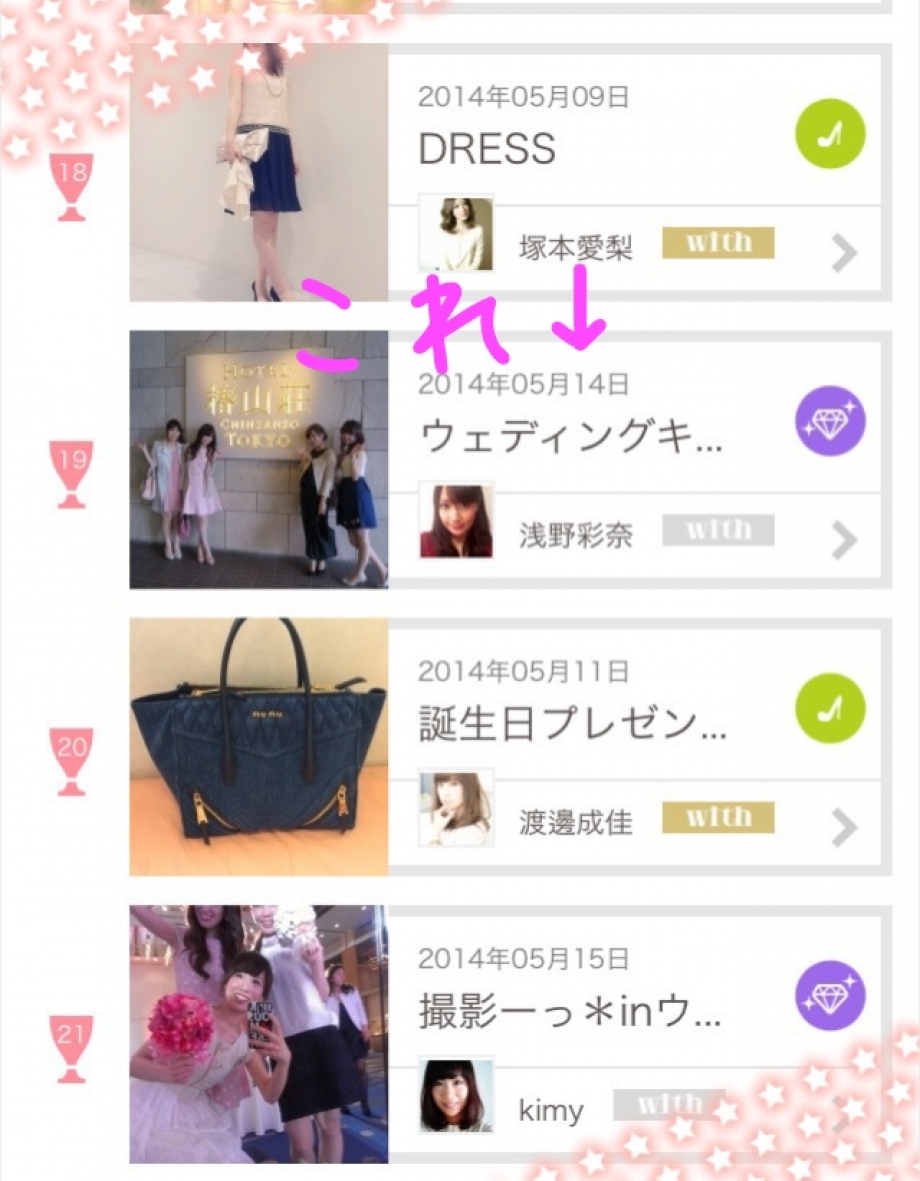Tap the purple diamond icon on 撮影一っ＊inウ…
The width and height of the screenshot is (920, 1181).
pyautogui.click(x=830, y=996)
